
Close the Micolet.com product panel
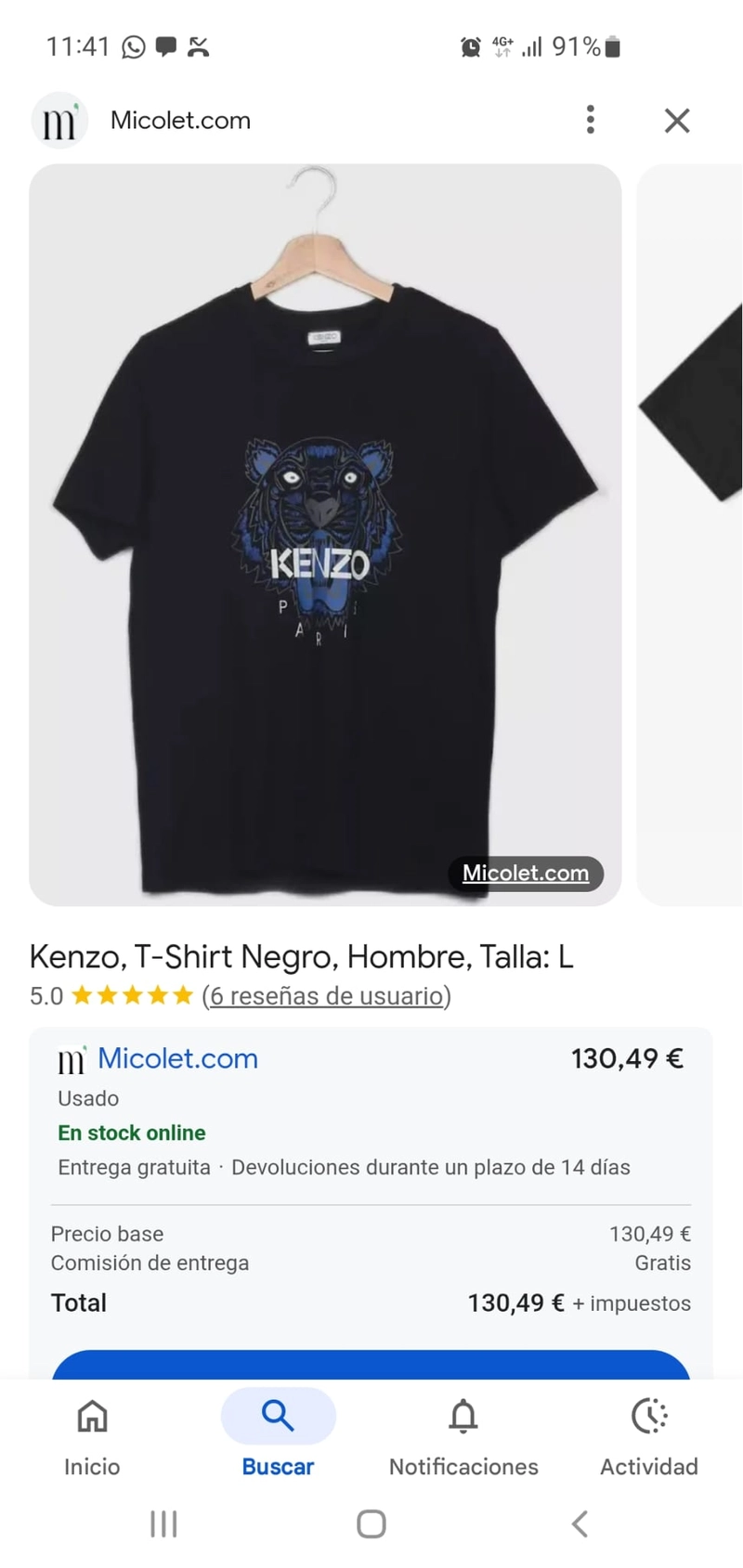pos(677,120)
